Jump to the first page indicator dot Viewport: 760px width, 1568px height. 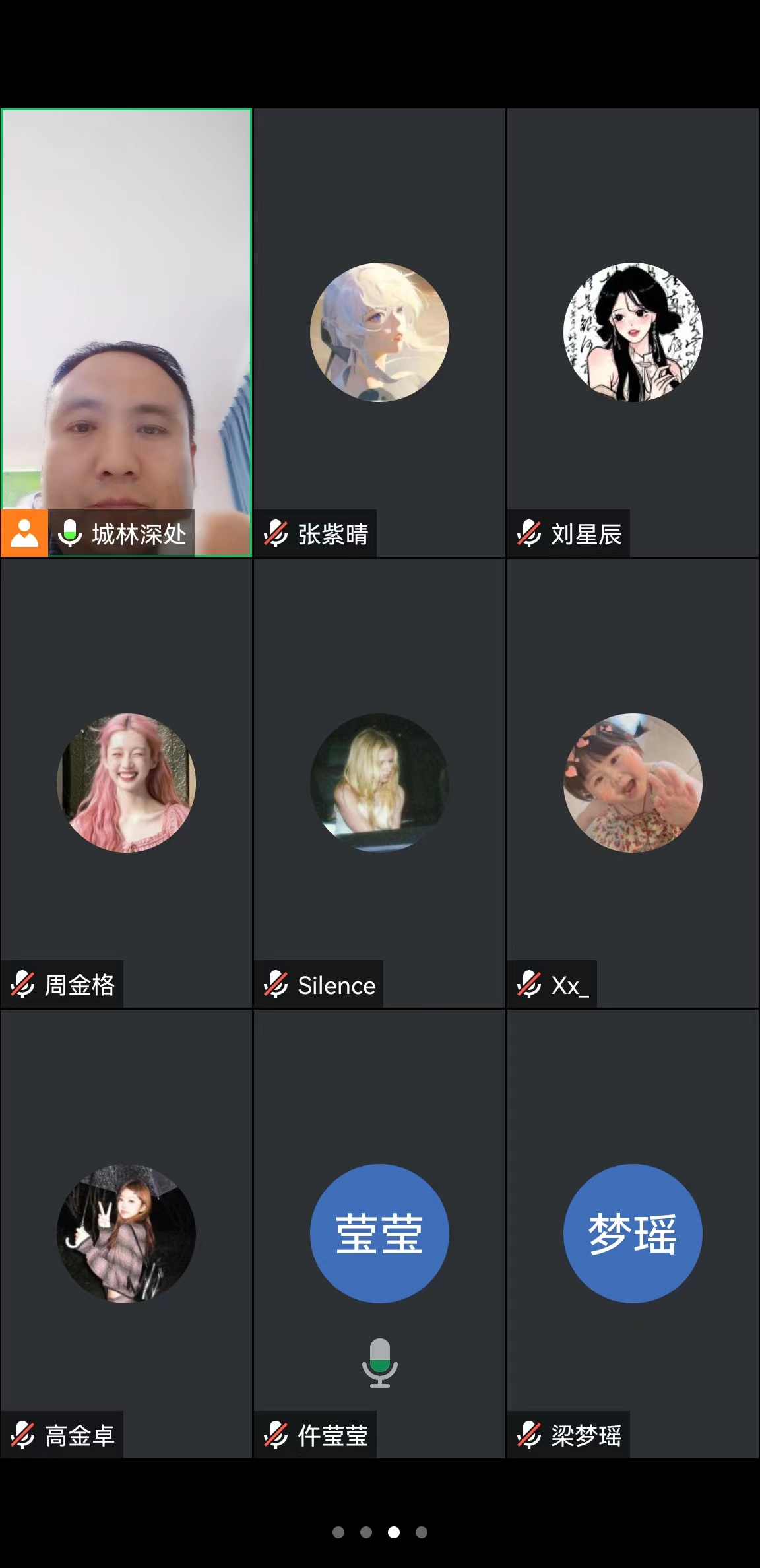[x=338, y=1532]
